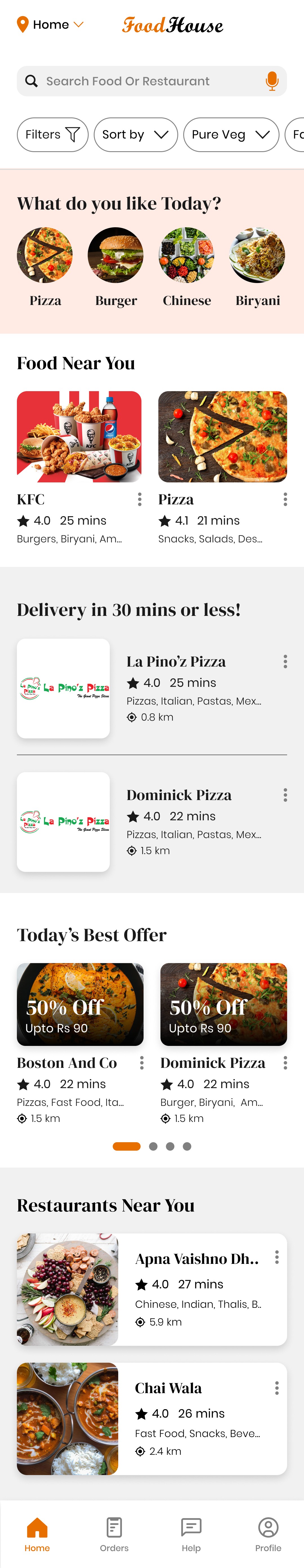304x1568 pixels.
Task: Go to the Help tab
Action: coord(191,1534)
